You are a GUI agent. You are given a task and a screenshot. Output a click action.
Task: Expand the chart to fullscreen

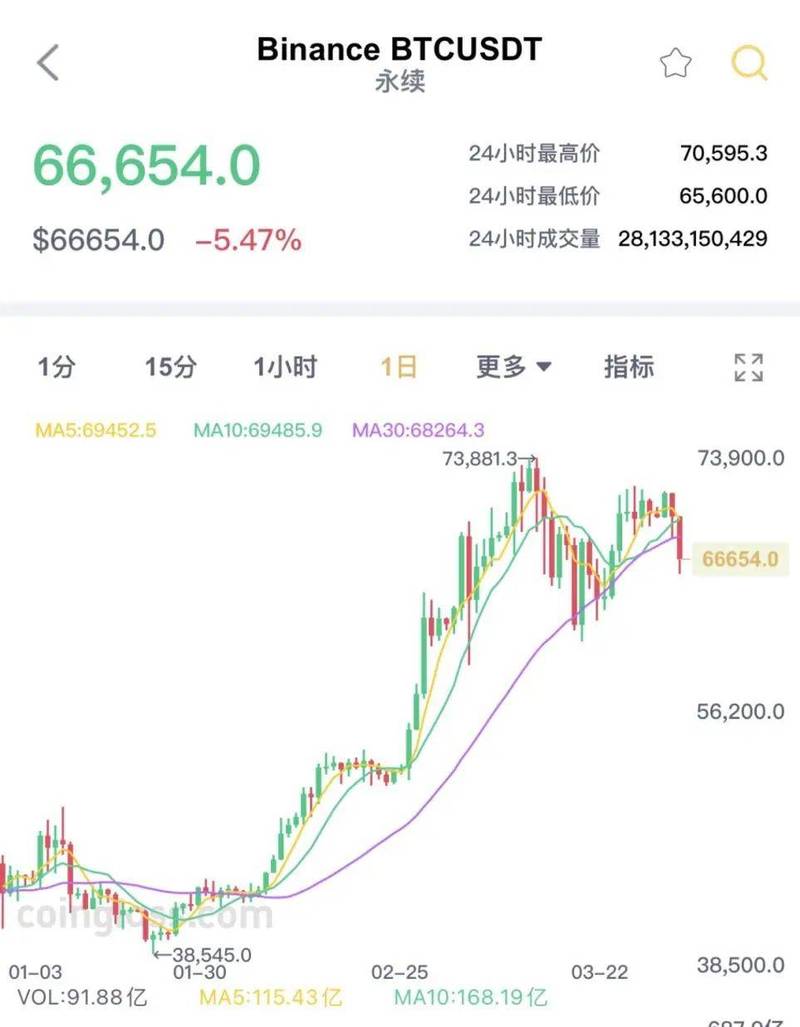click(x=749, y=367)
